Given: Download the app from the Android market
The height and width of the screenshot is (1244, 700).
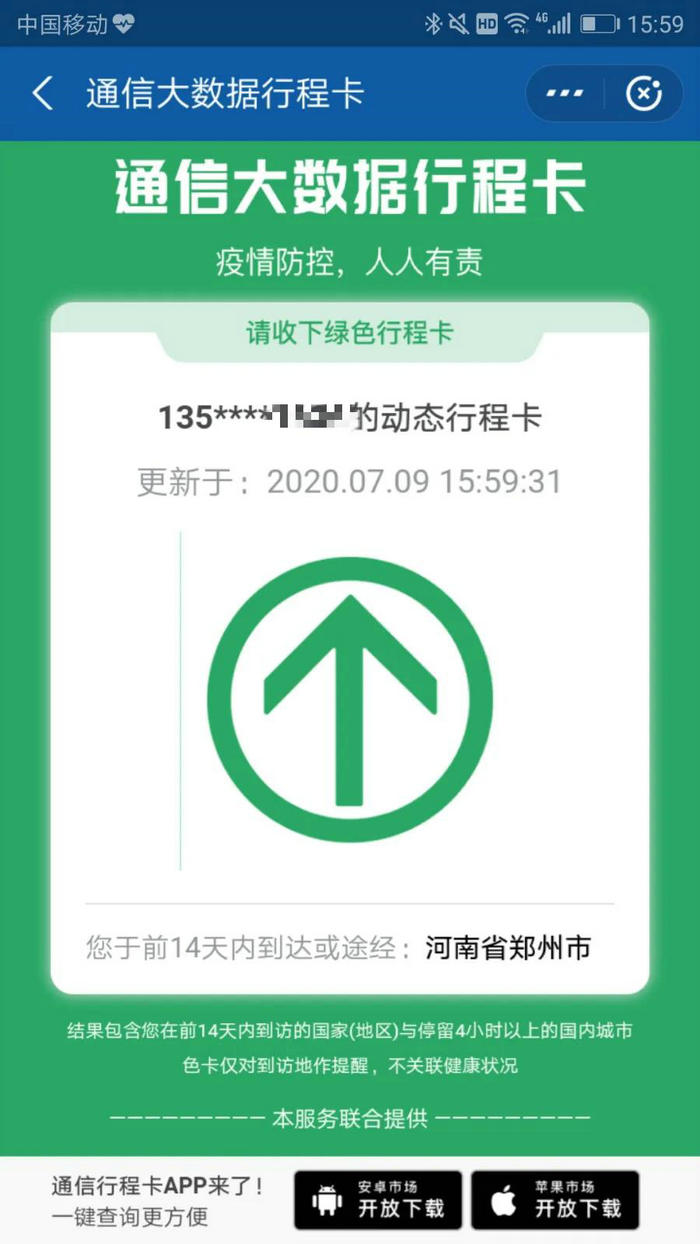Looking at the screenshot, I should [x=378, y=1199].
